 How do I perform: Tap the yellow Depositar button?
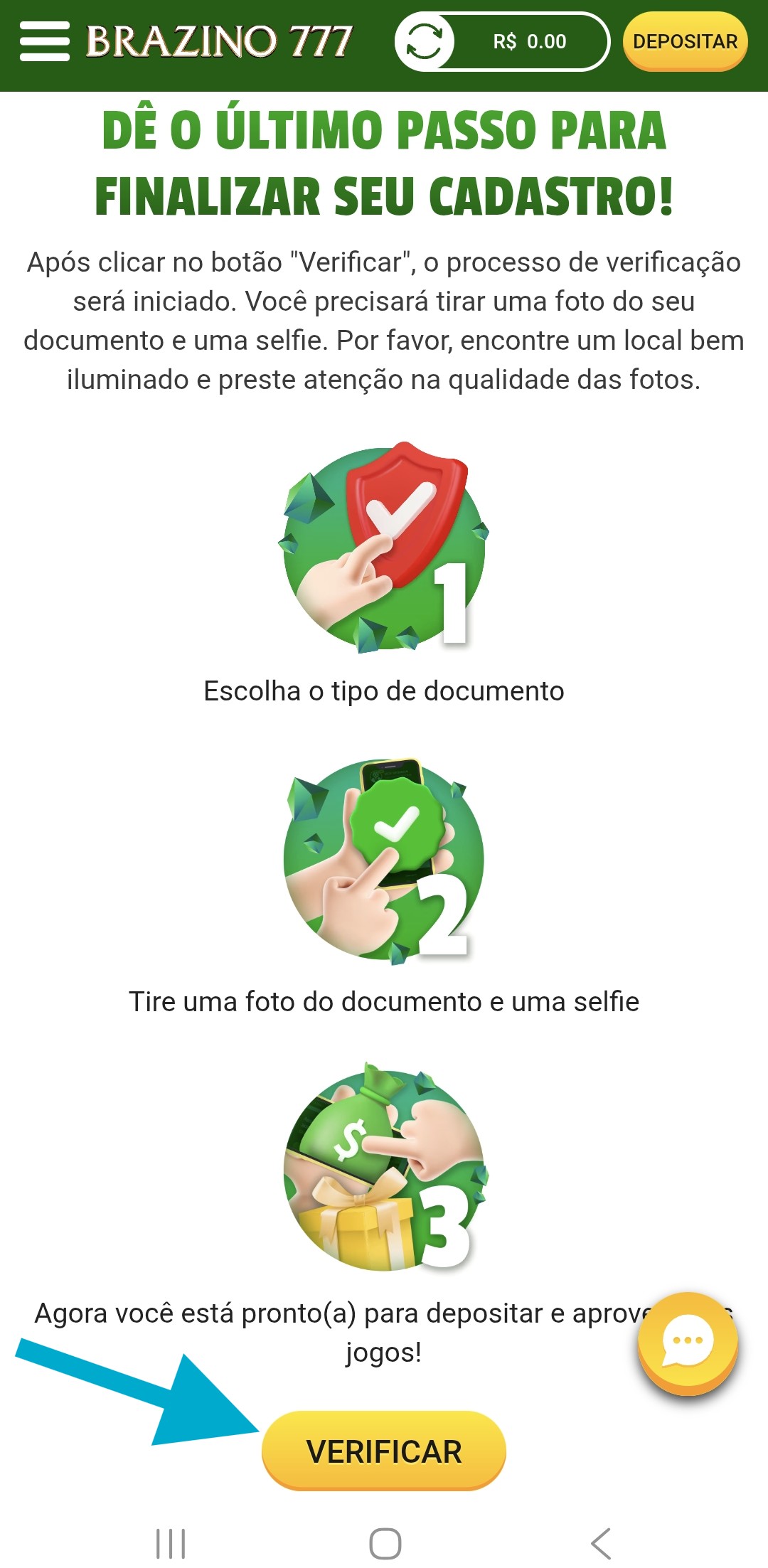[685, 42]
